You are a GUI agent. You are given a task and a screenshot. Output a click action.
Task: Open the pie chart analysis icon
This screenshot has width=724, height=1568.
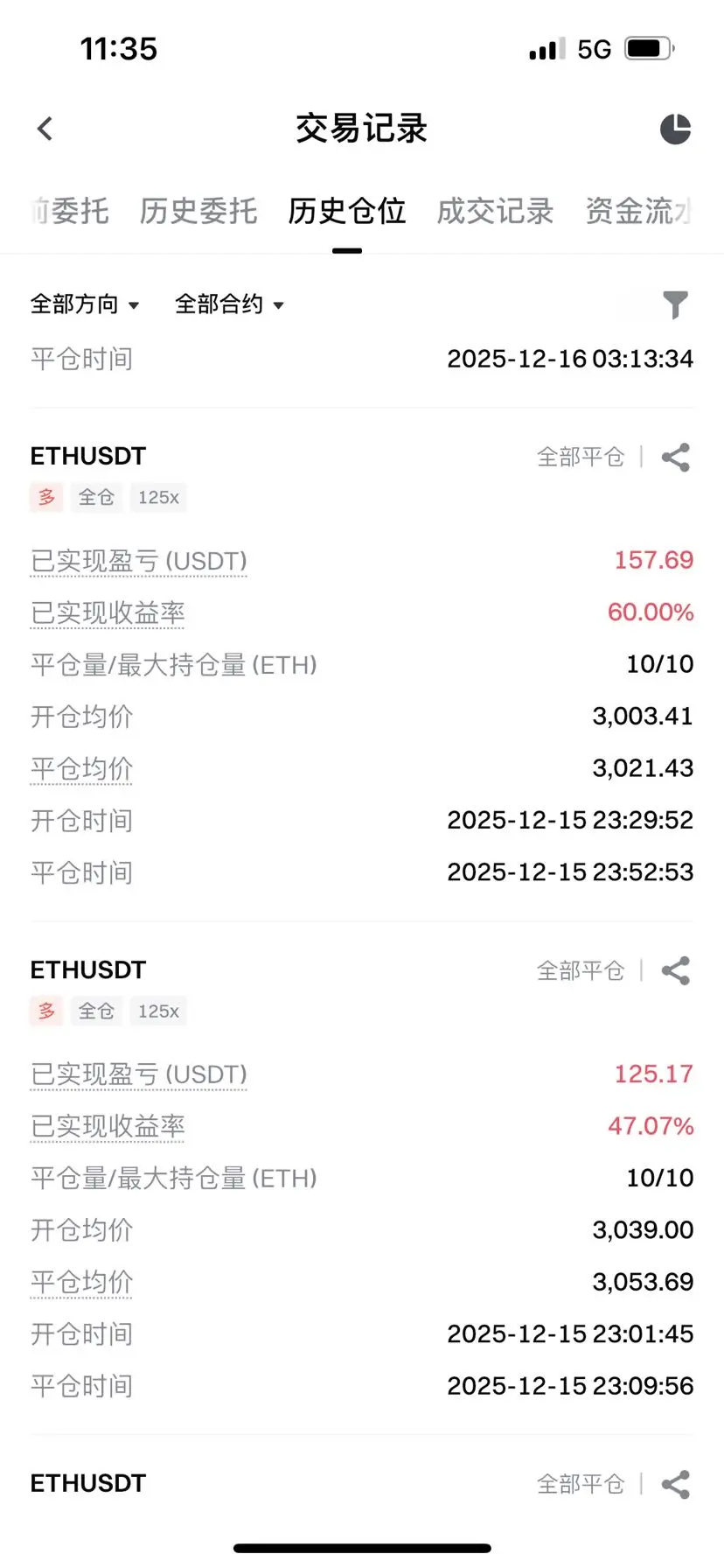click(675, 129)
